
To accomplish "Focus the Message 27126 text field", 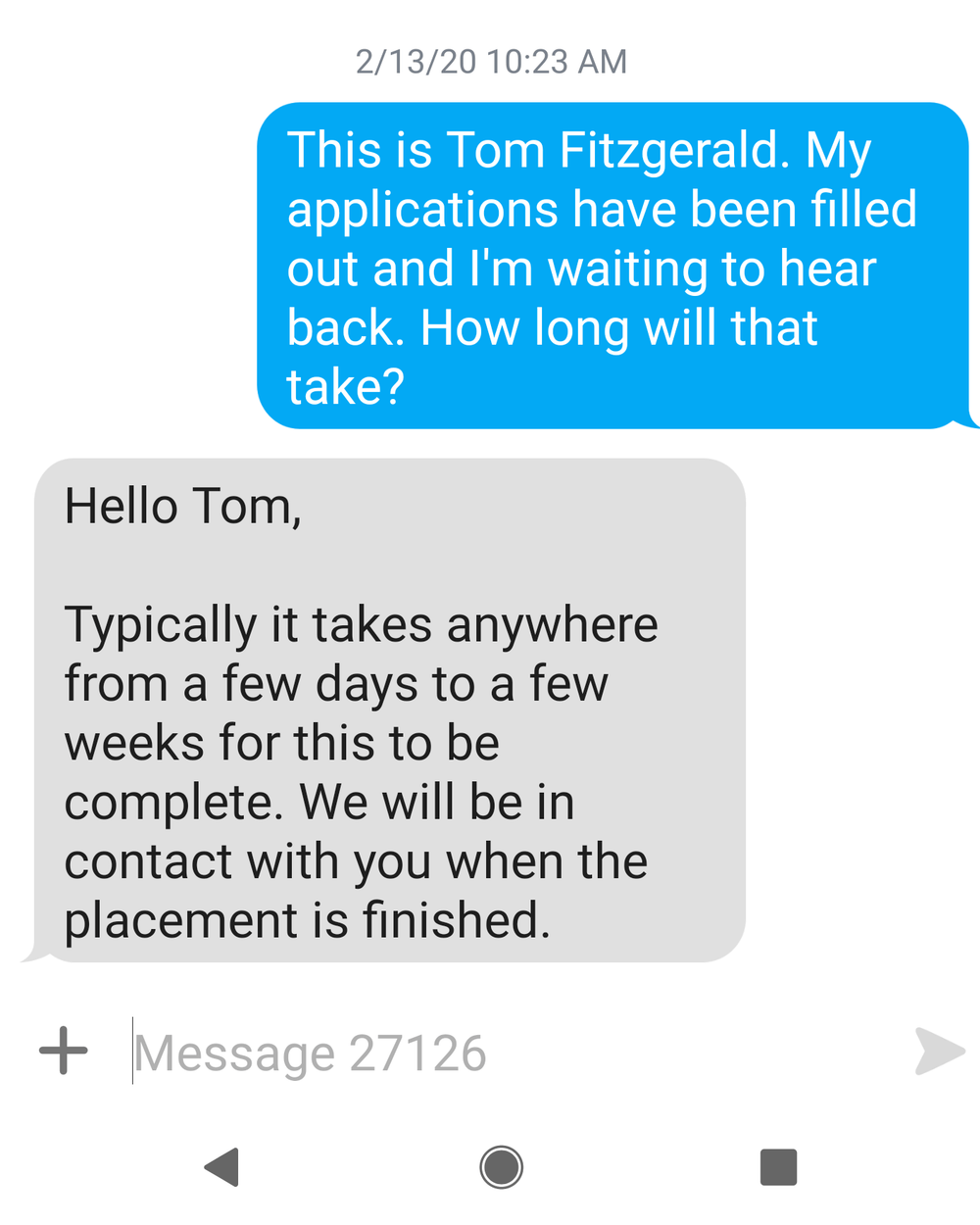I will [x=490, y=1053].
